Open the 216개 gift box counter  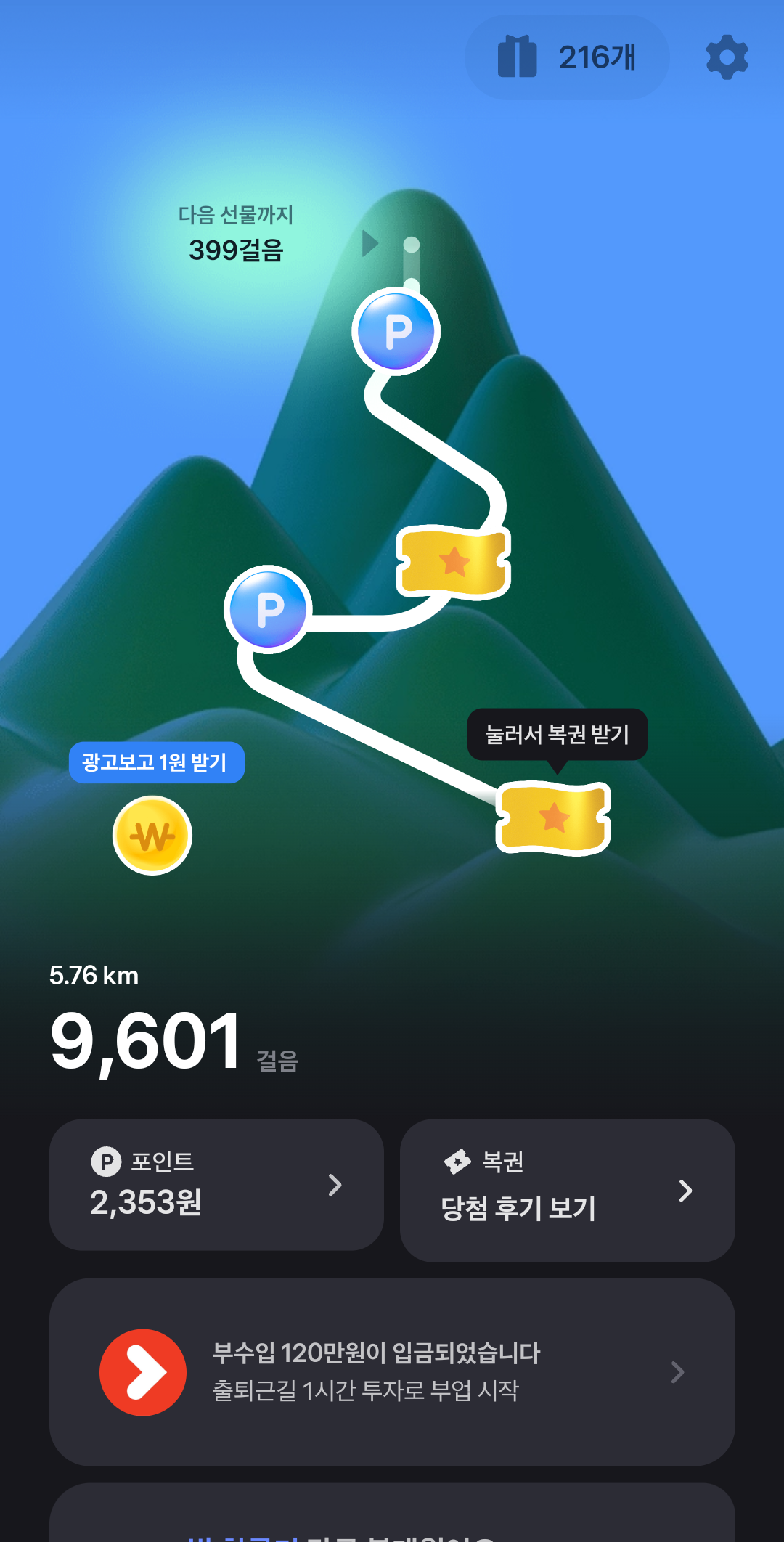pyautogui.click(x=567, y=57)
